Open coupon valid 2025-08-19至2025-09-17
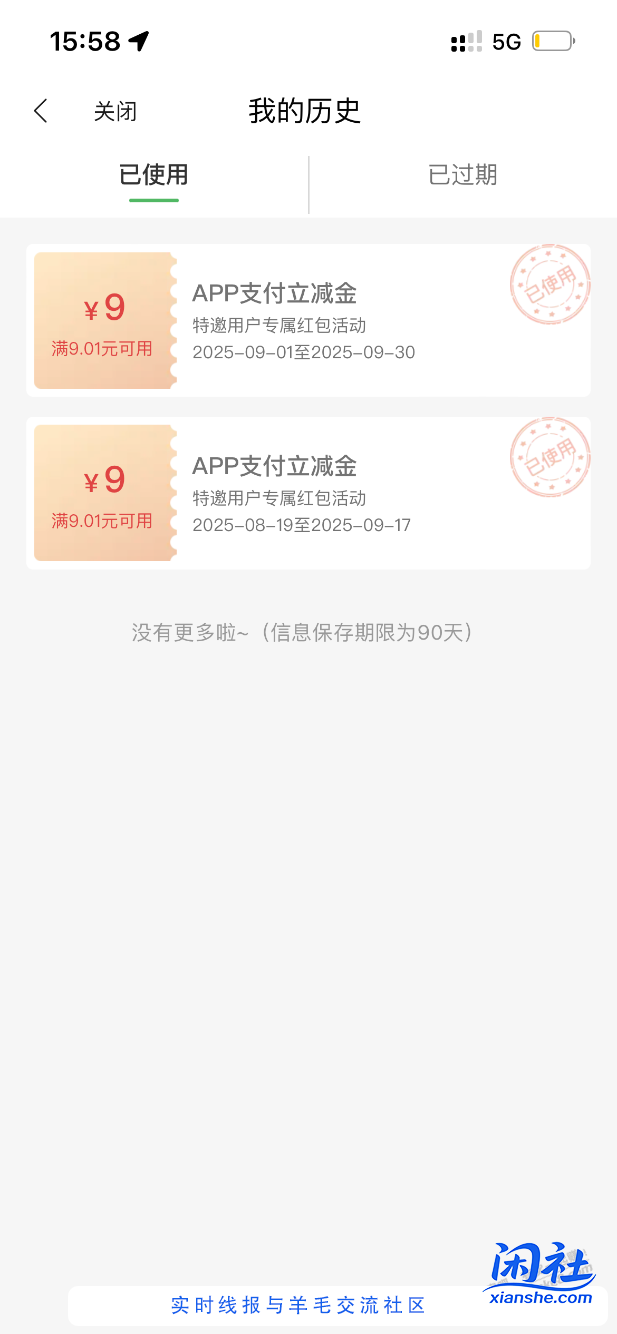 coord(308,494)
